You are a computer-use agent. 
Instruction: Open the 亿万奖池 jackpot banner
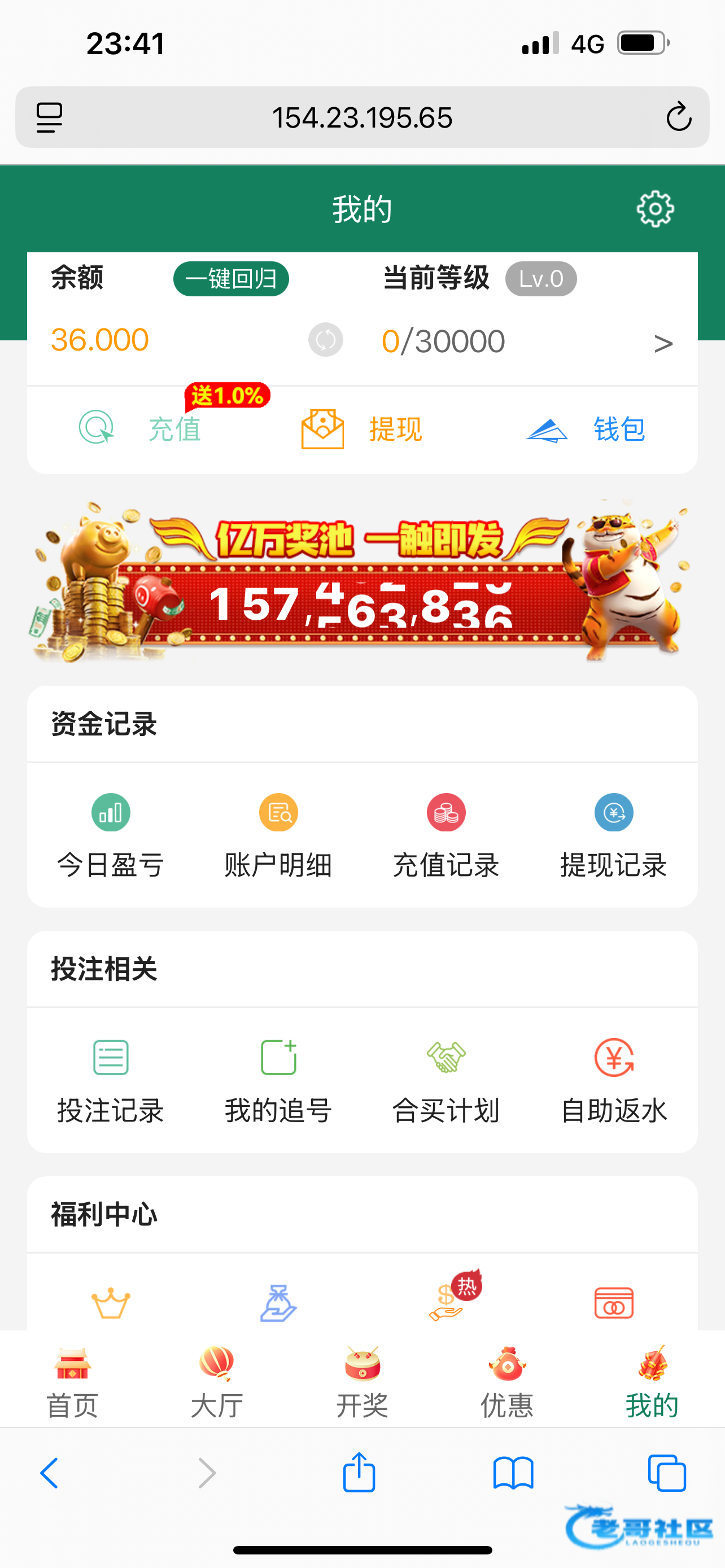(362, 581)
